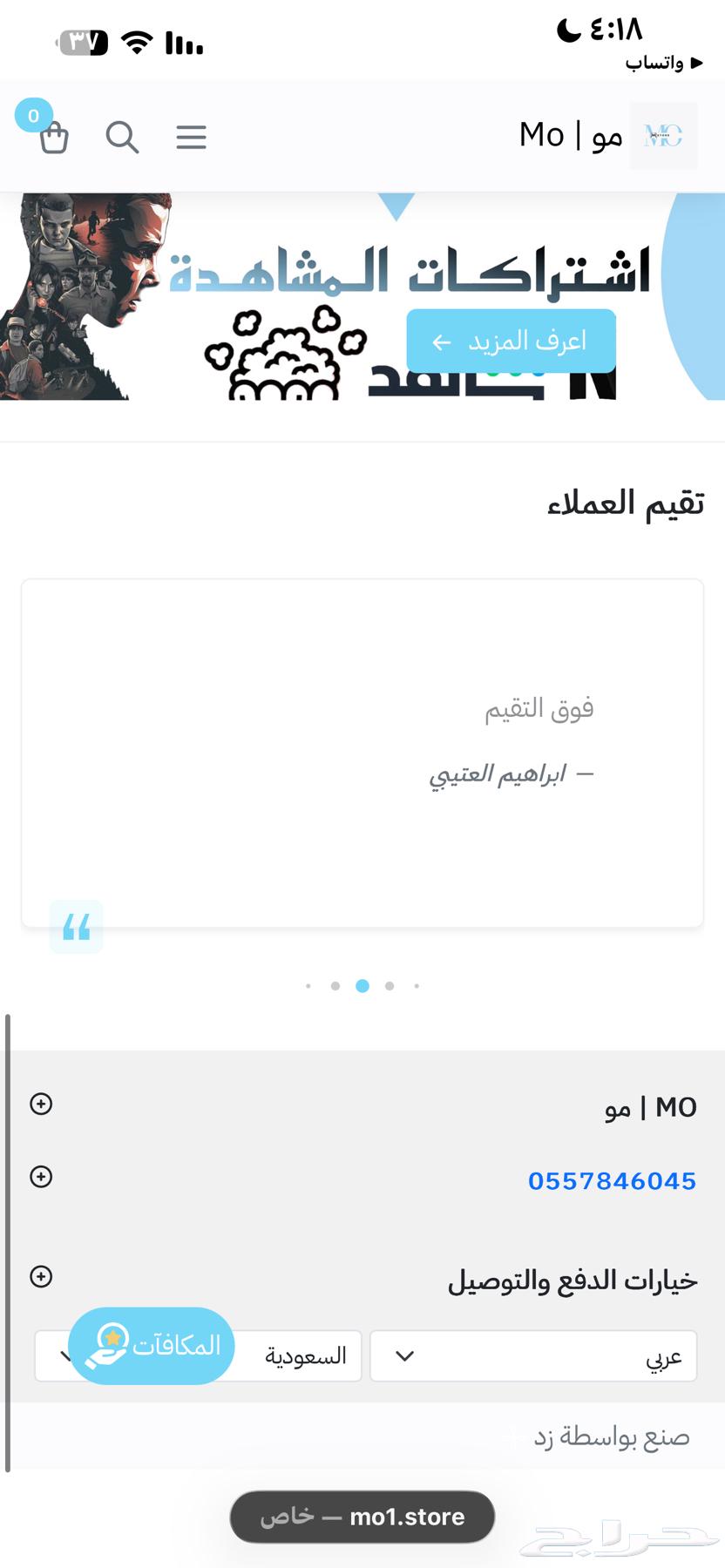Open the shopping cart

pyautogui.click(x=53, y=137)
